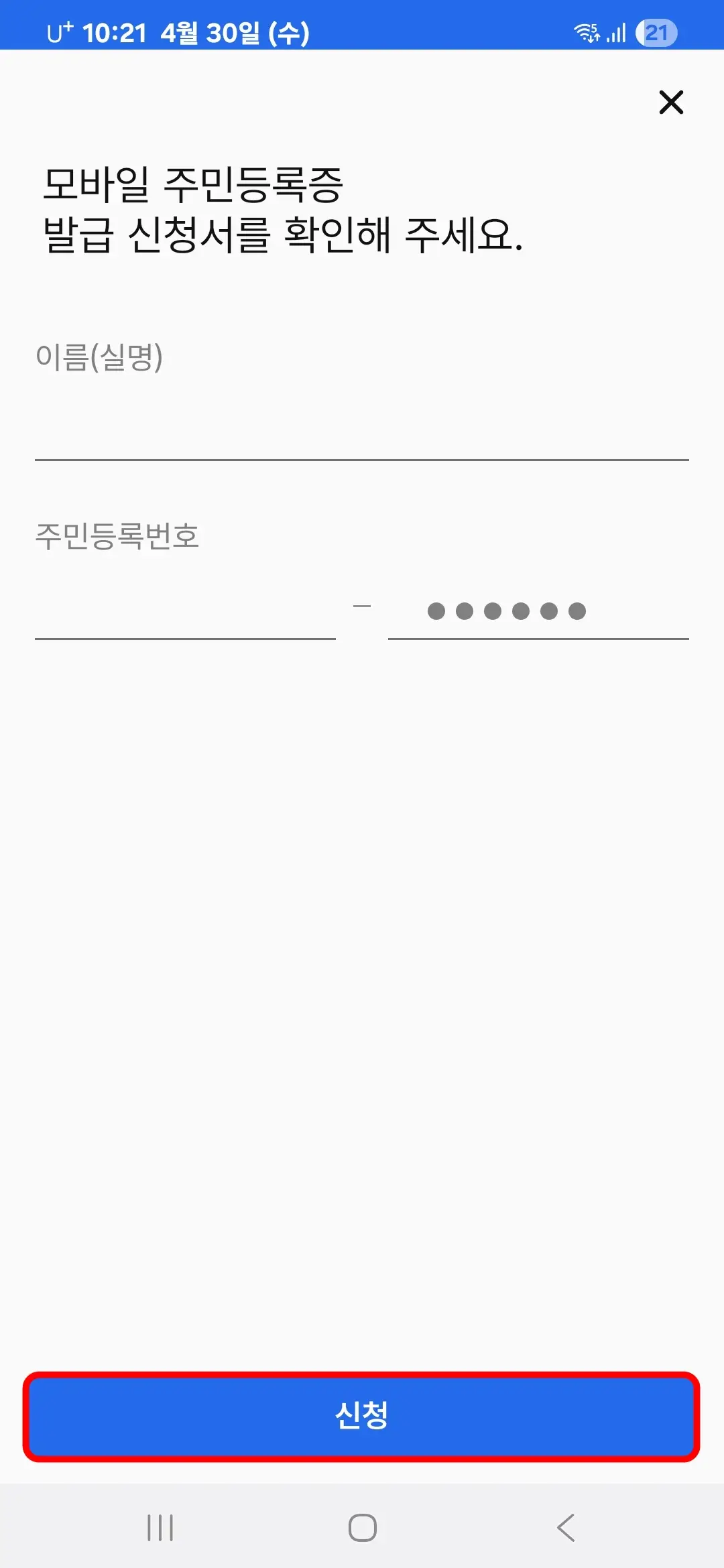
Task: Tap the underline of the name field
Action: pyautogui.click(x=362, y=461)
